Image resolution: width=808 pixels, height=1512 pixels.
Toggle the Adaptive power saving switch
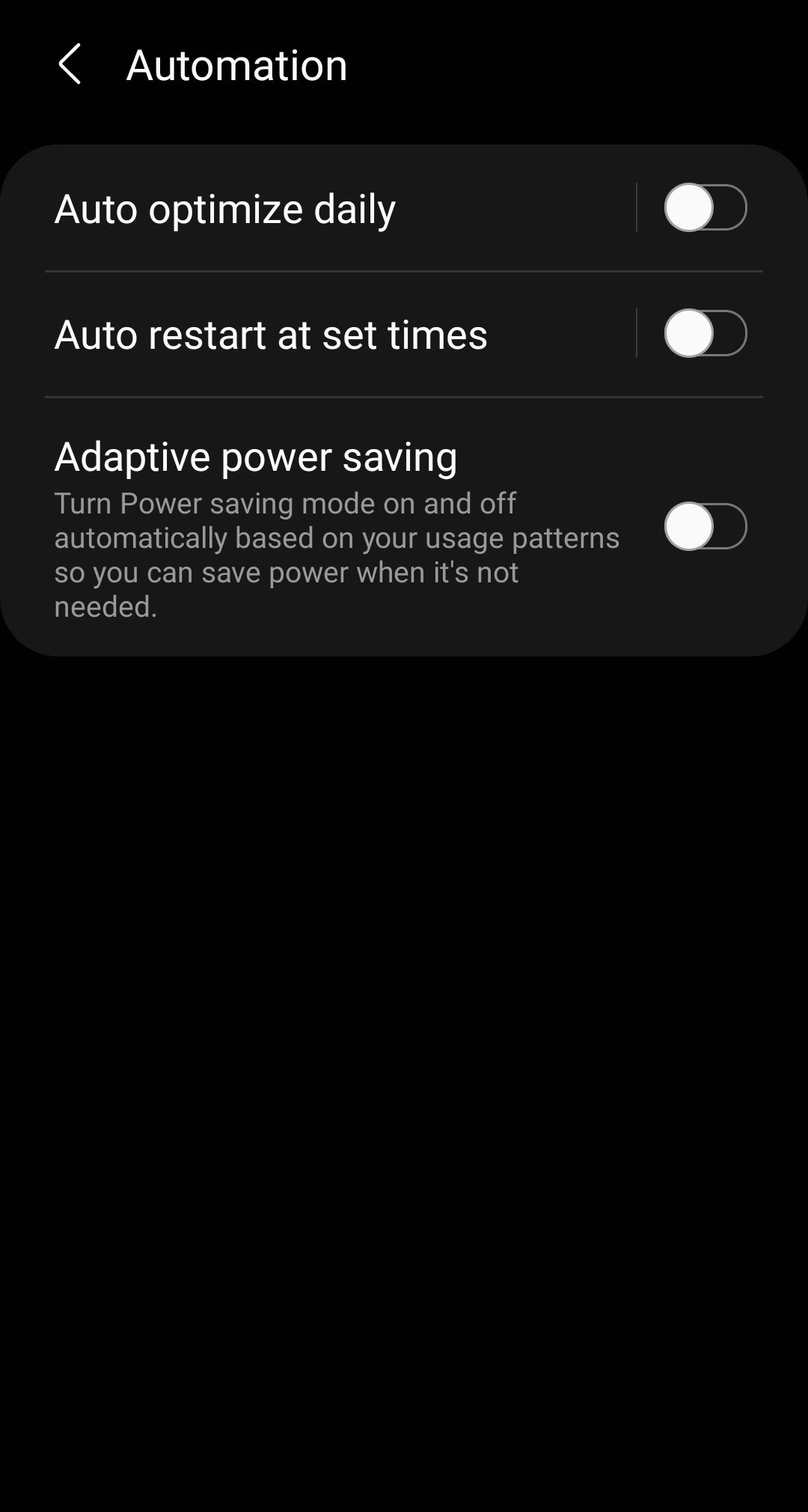(706, 526)
